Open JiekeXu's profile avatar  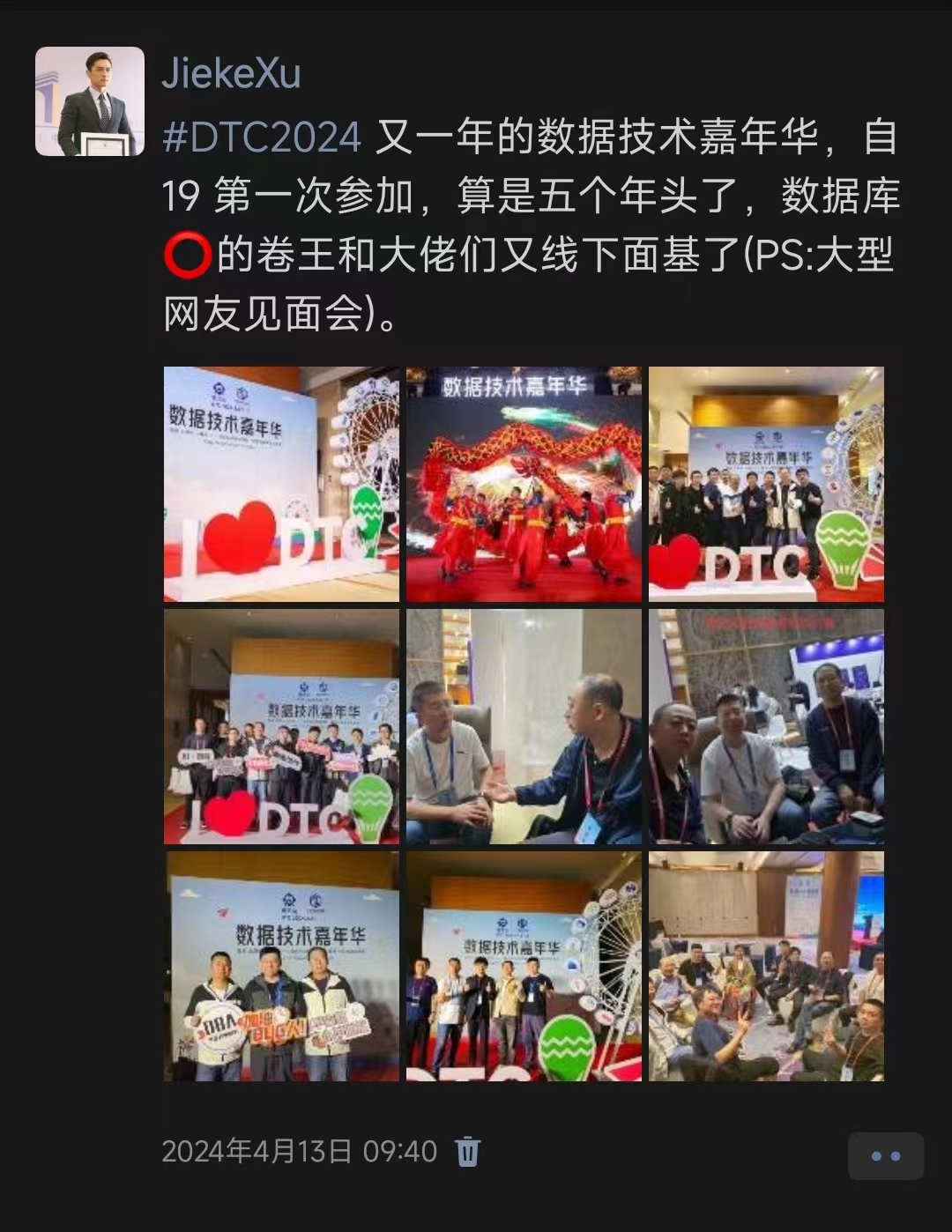(90, 101)
